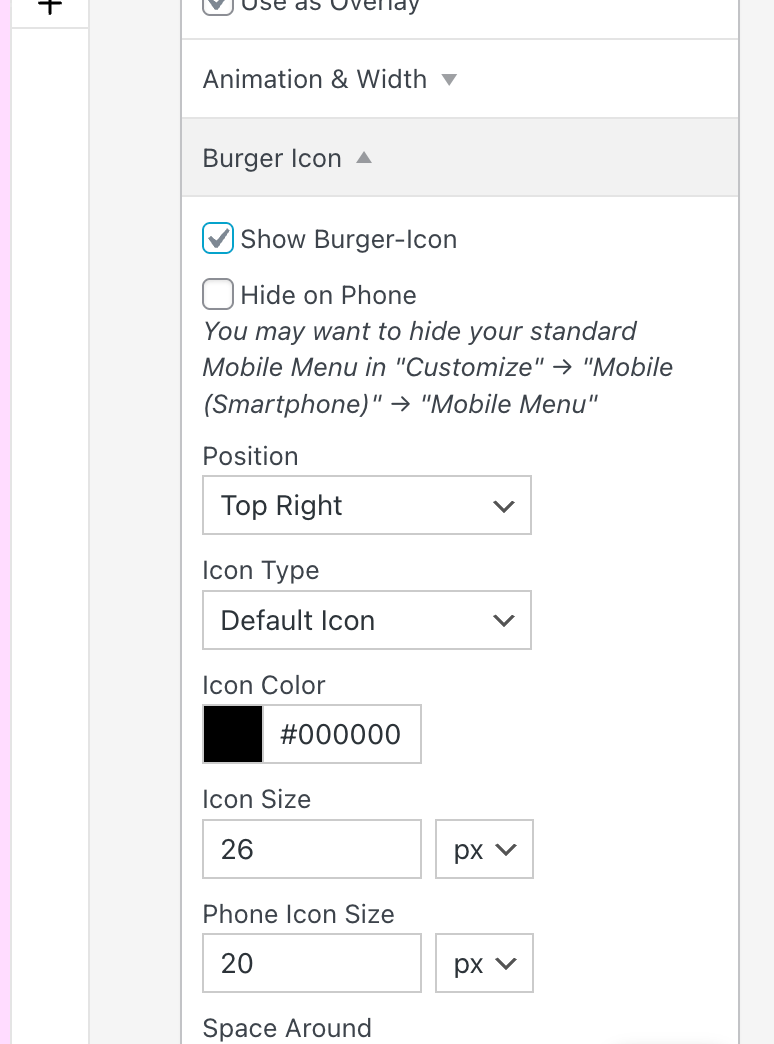Tap the black Icon Color swatch

coord(233,734)
